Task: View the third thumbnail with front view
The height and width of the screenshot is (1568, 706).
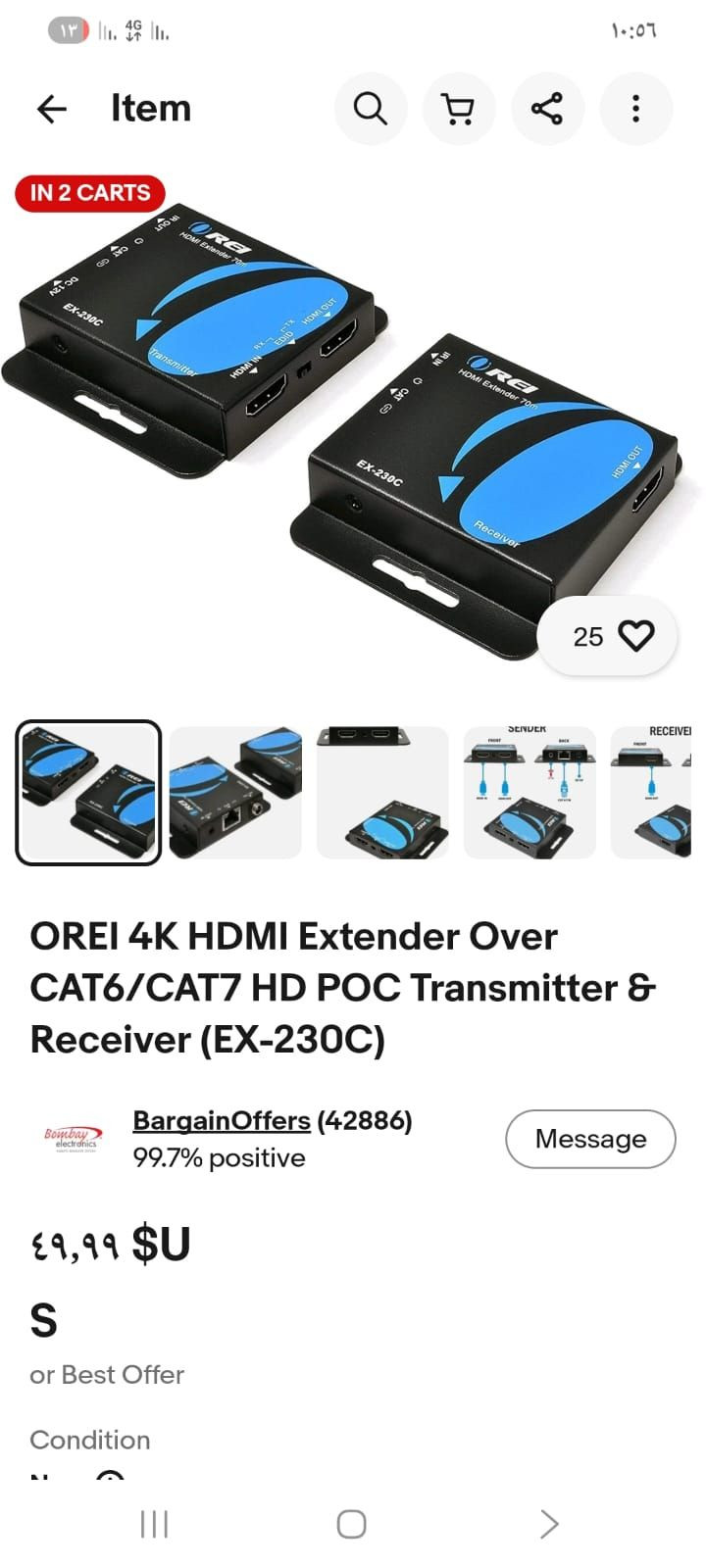Action: 382,793
